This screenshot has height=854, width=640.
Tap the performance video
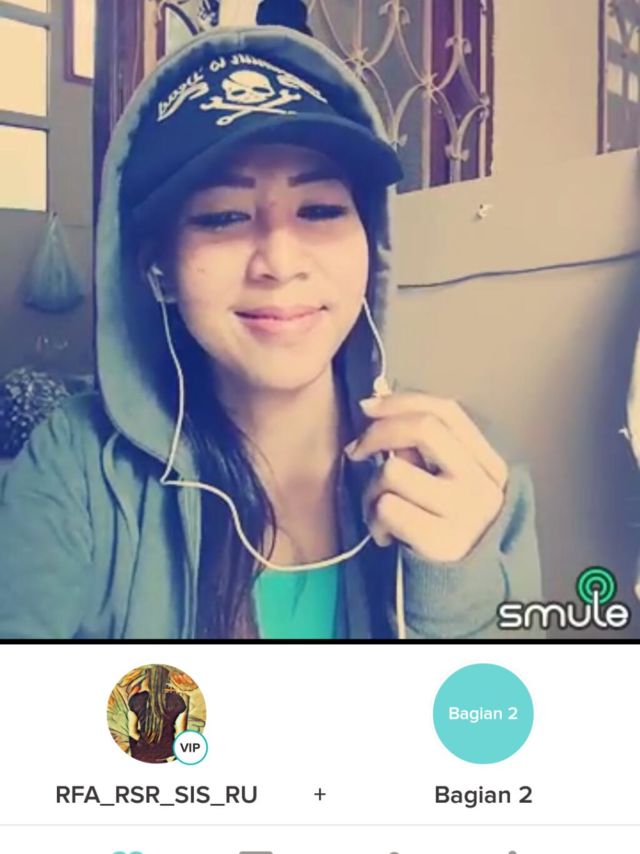(x=320, y=320)
